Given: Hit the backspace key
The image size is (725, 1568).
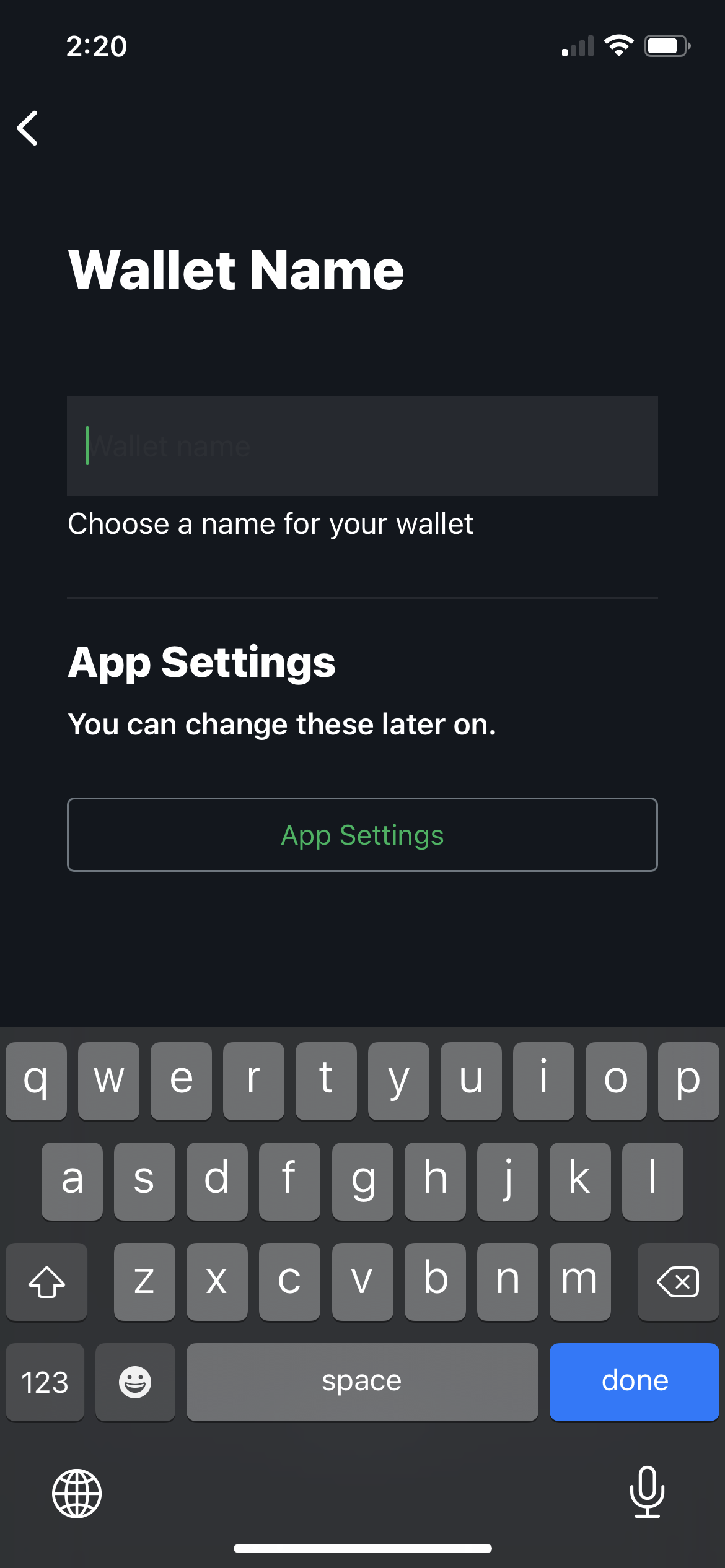Looking at the screenshot, I should tap(677, 1281).
